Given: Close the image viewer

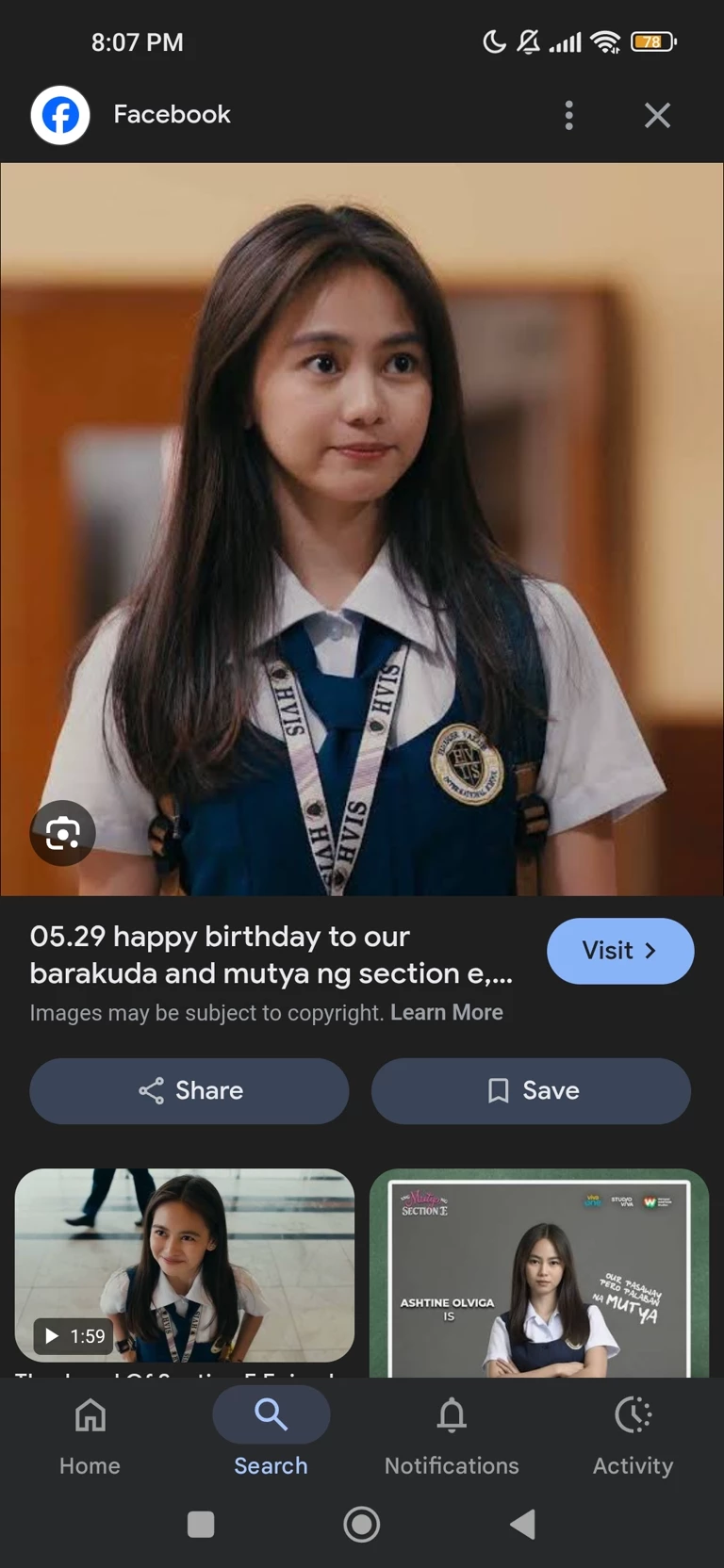Looking at the screenshot, I should click(x=657, y=115).
